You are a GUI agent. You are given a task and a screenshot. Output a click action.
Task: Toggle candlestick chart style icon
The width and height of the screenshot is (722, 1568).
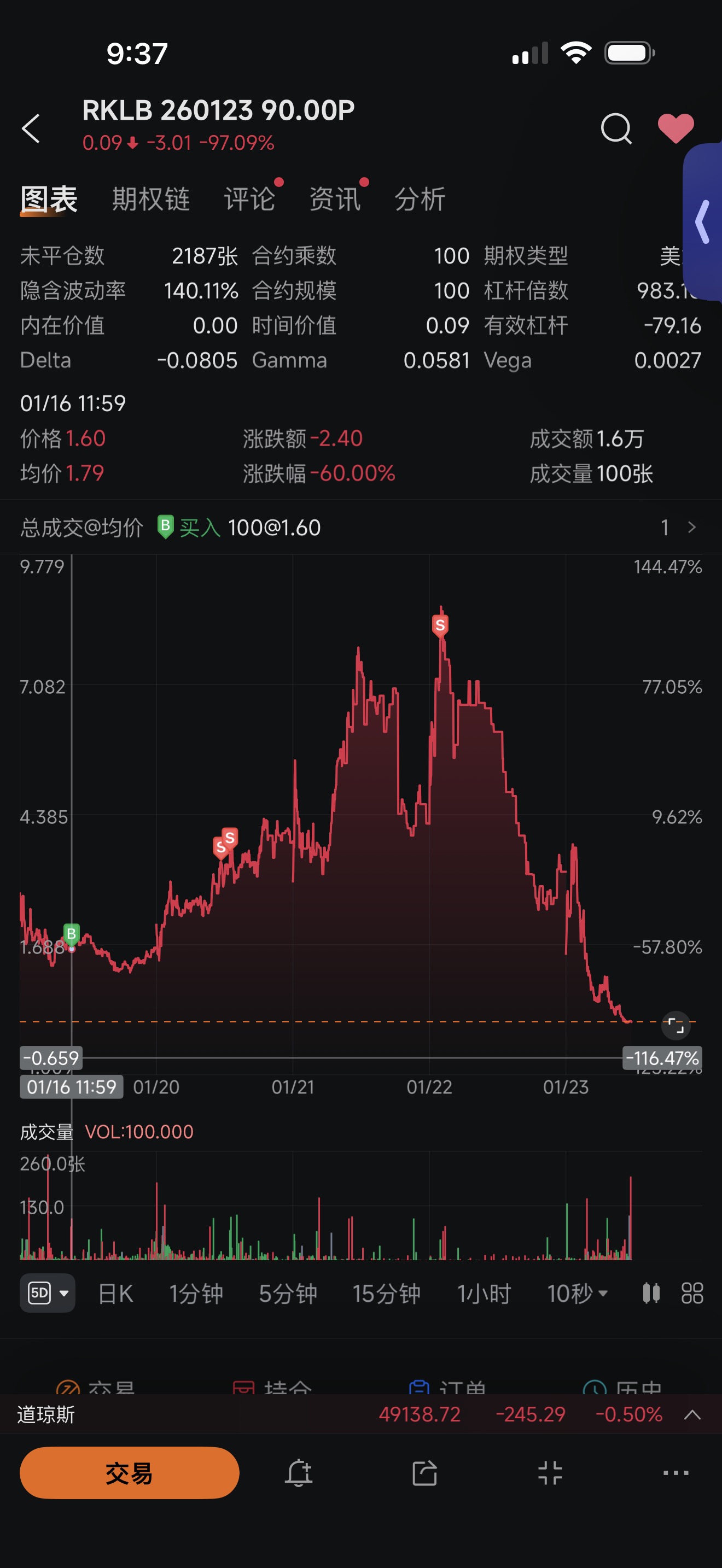click(x=651, y=1293)
